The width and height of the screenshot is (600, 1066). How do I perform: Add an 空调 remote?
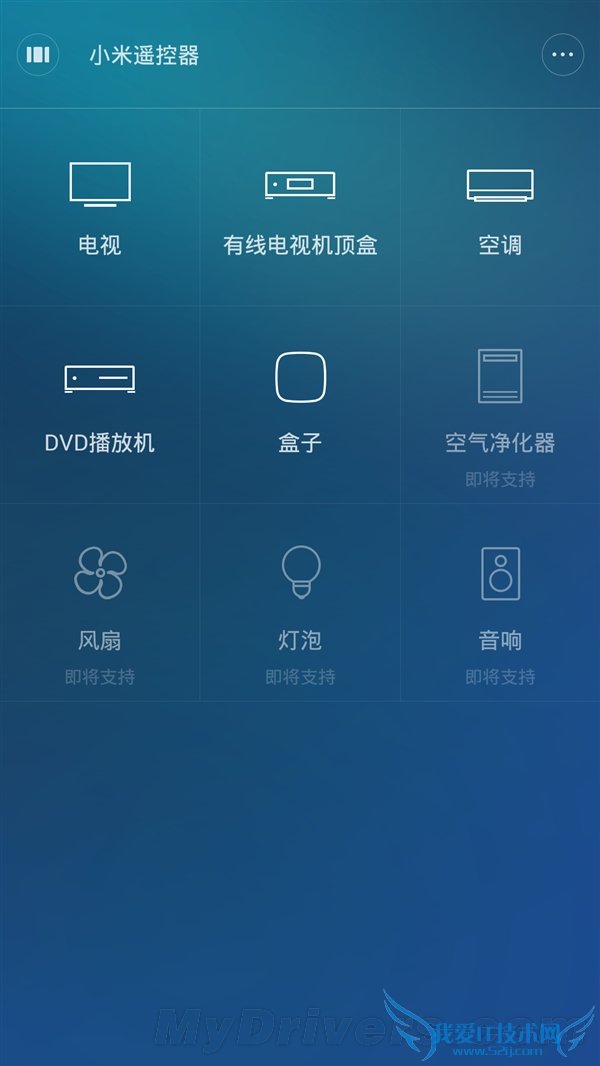500,208
